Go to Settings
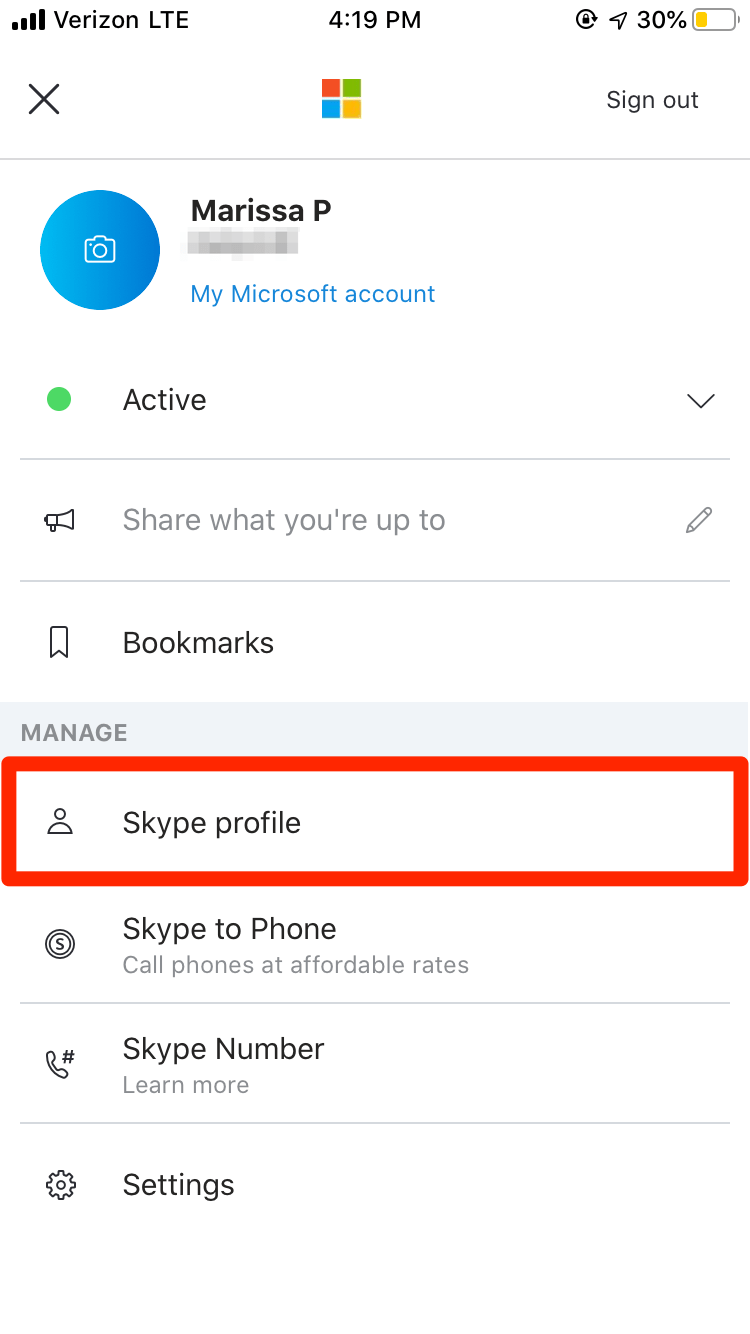 coord(178,1185)
